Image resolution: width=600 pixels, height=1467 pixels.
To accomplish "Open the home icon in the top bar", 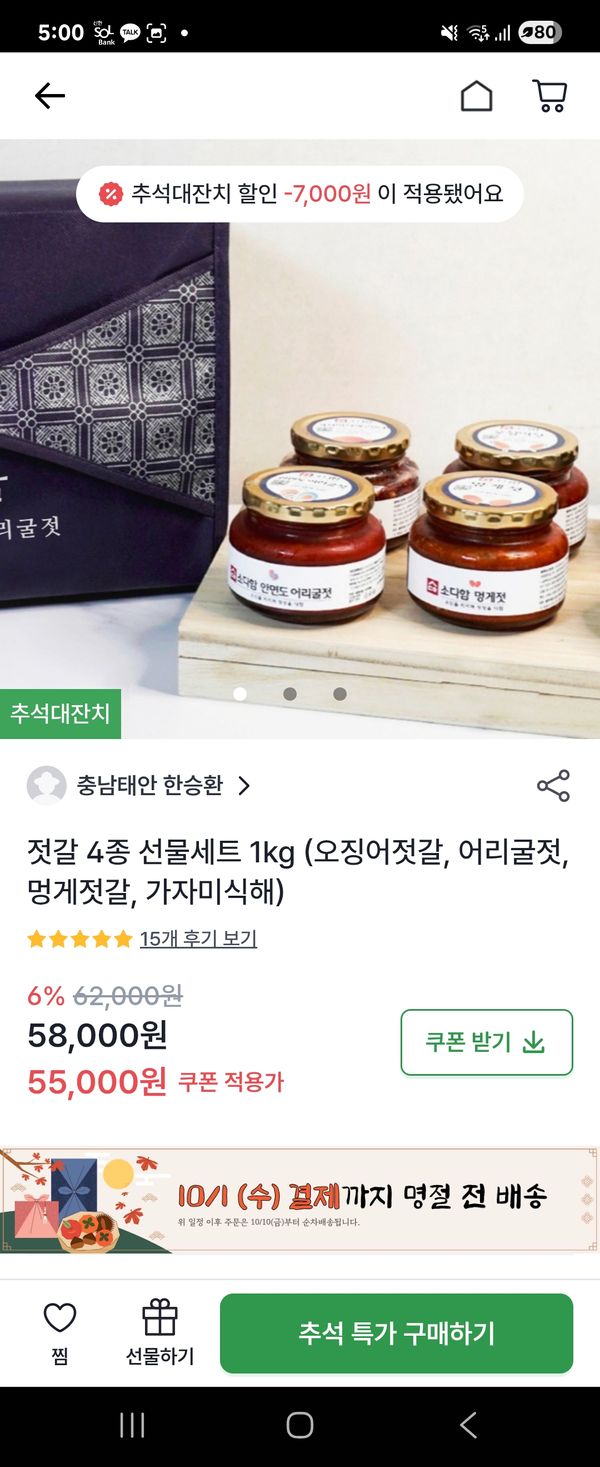I will click(476, 96).
